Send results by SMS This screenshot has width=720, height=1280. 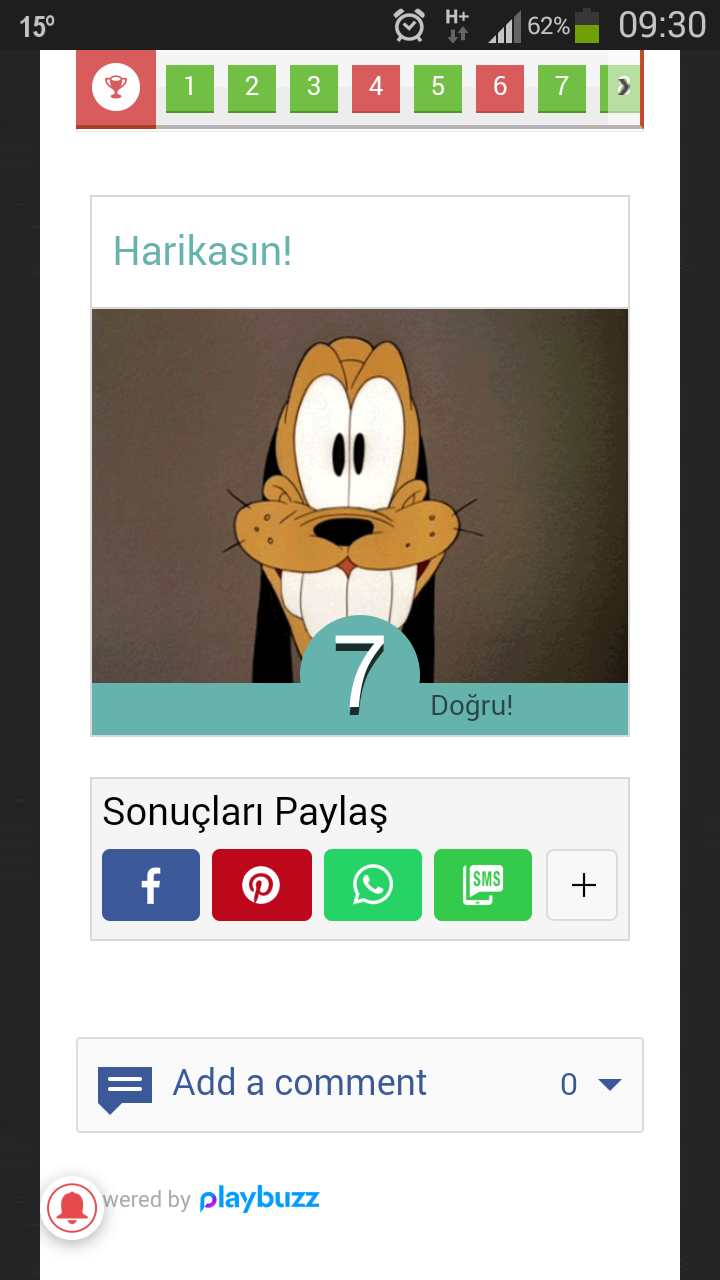[x=483, y=885]
